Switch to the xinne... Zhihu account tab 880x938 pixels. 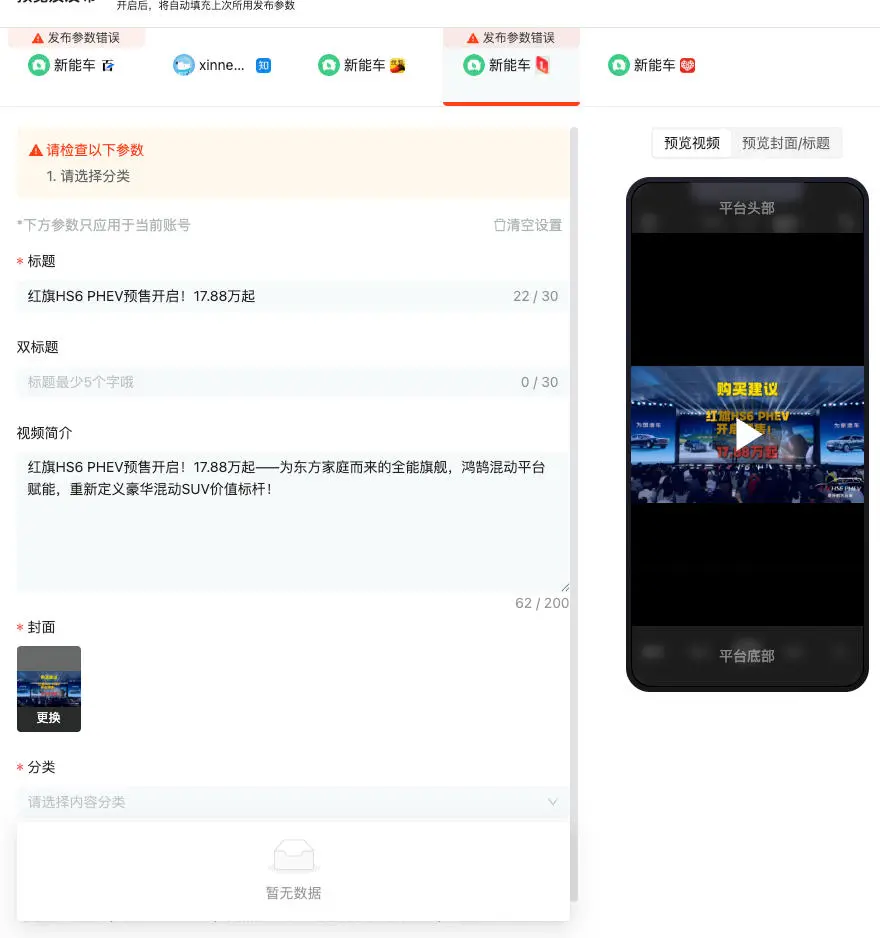pyautogui.click(x=221, y=66)
